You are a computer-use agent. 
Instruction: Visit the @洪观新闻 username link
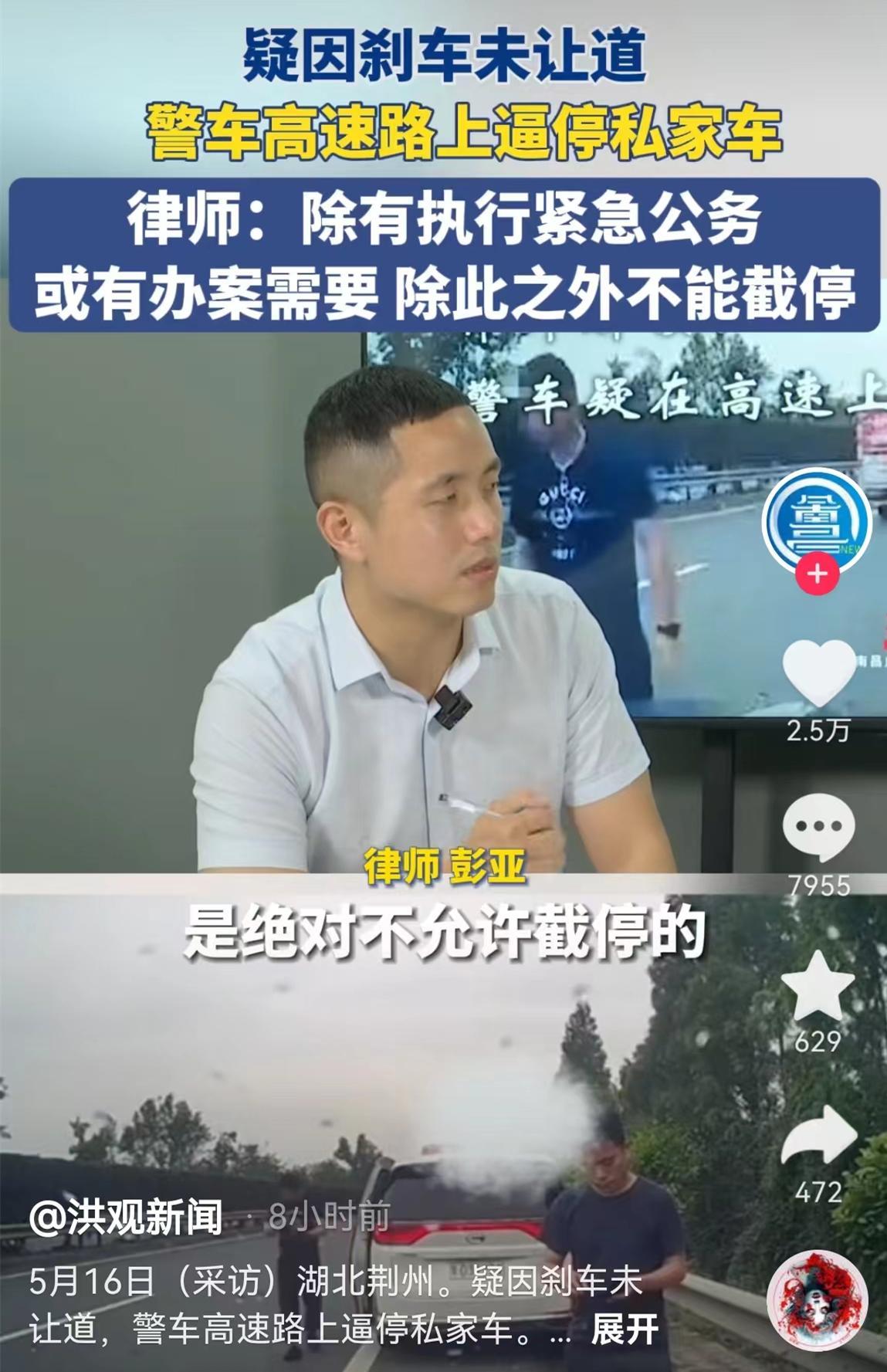126,1218
